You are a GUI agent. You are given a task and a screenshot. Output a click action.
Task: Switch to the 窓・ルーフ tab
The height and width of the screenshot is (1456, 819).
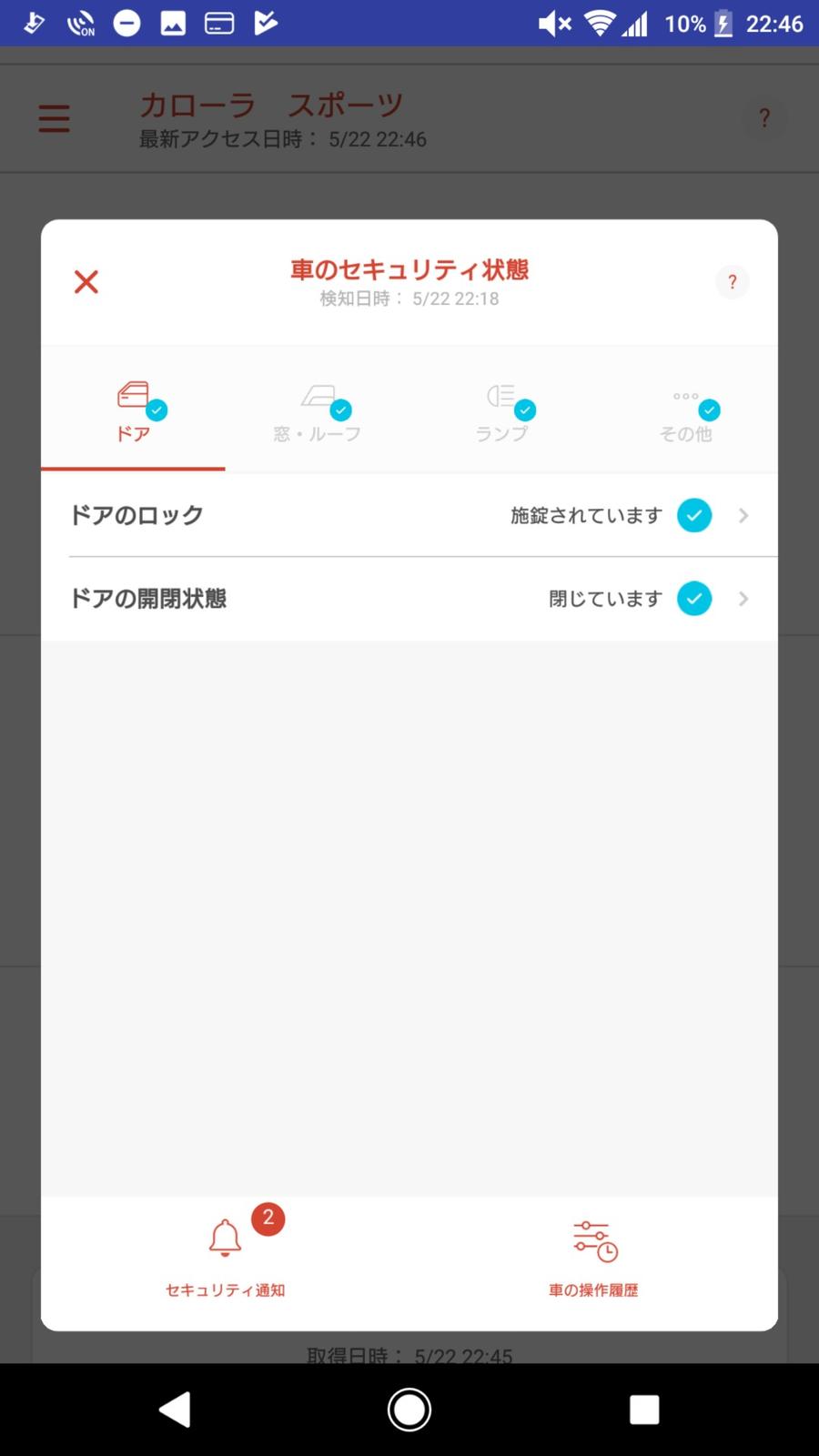[318, 412]
